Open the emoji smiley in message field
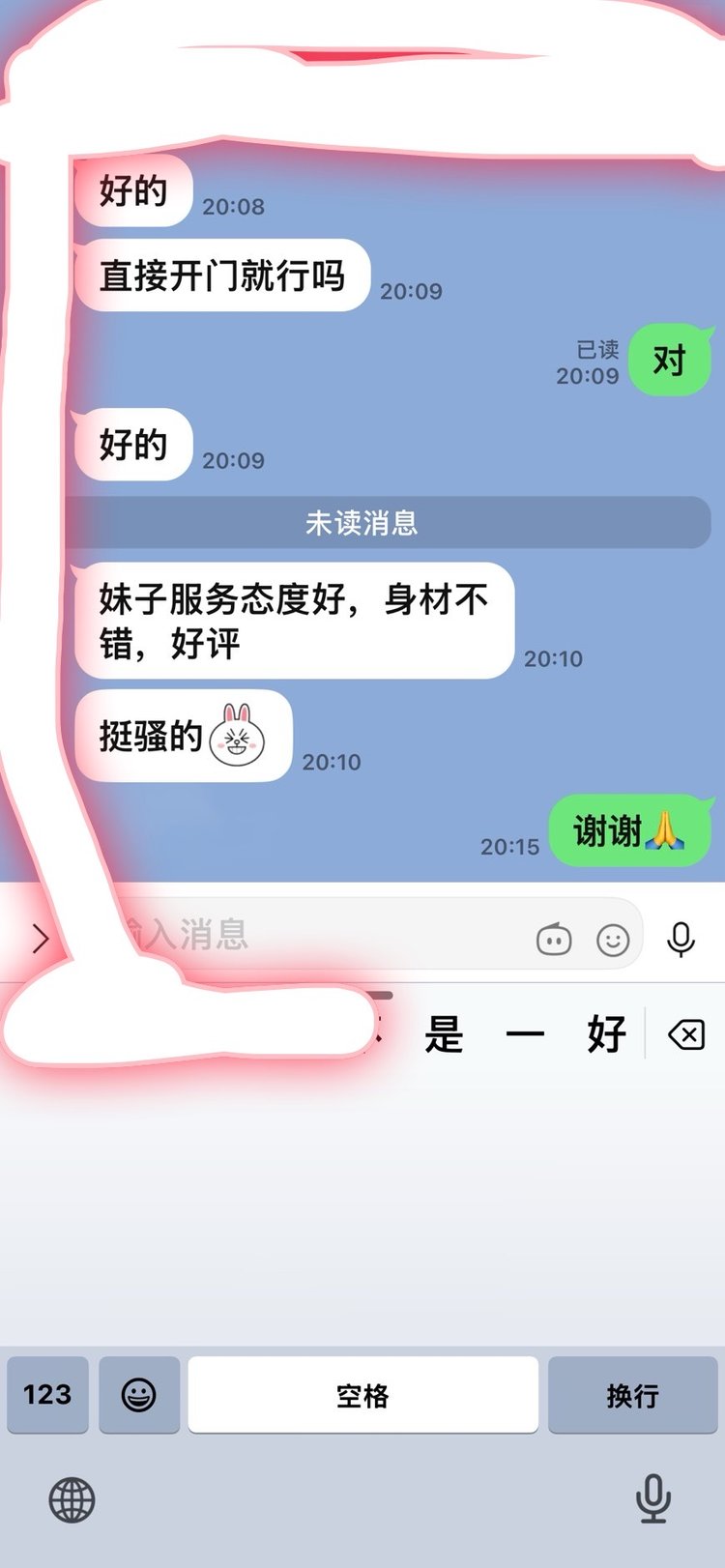Screen dimensions: 725x1568 coord(613,940)
